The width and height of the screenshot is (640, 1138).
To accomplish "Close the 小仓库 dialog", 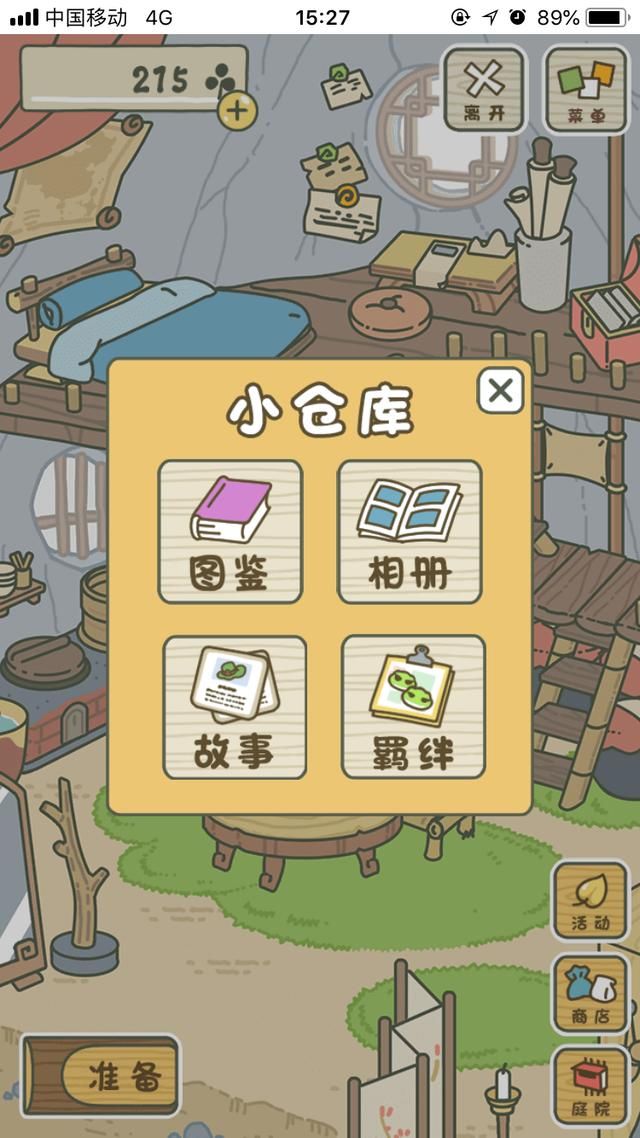I will point(500,390).
